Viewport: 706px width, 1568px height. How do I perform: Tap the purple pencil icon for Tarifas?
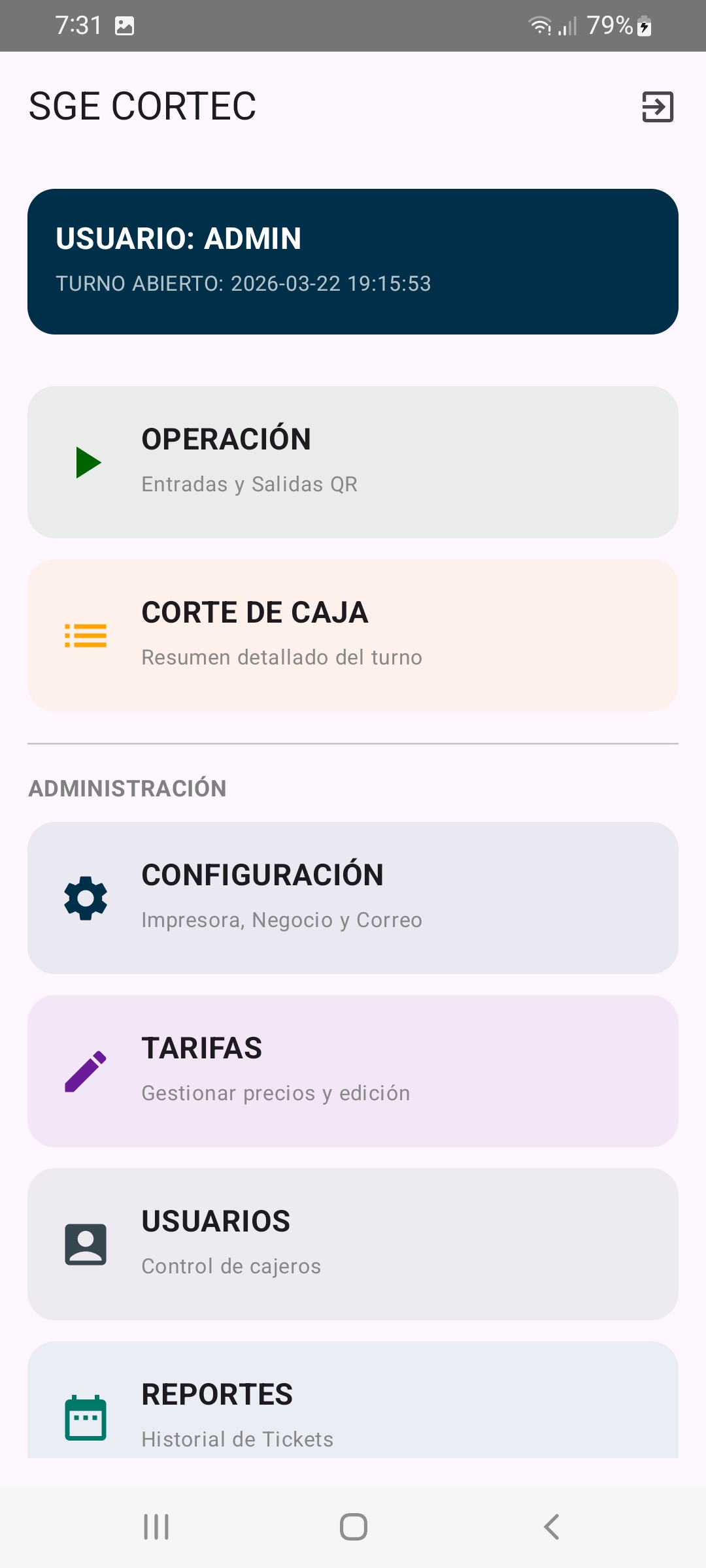pyautogui.click(x=86, y=1070)
